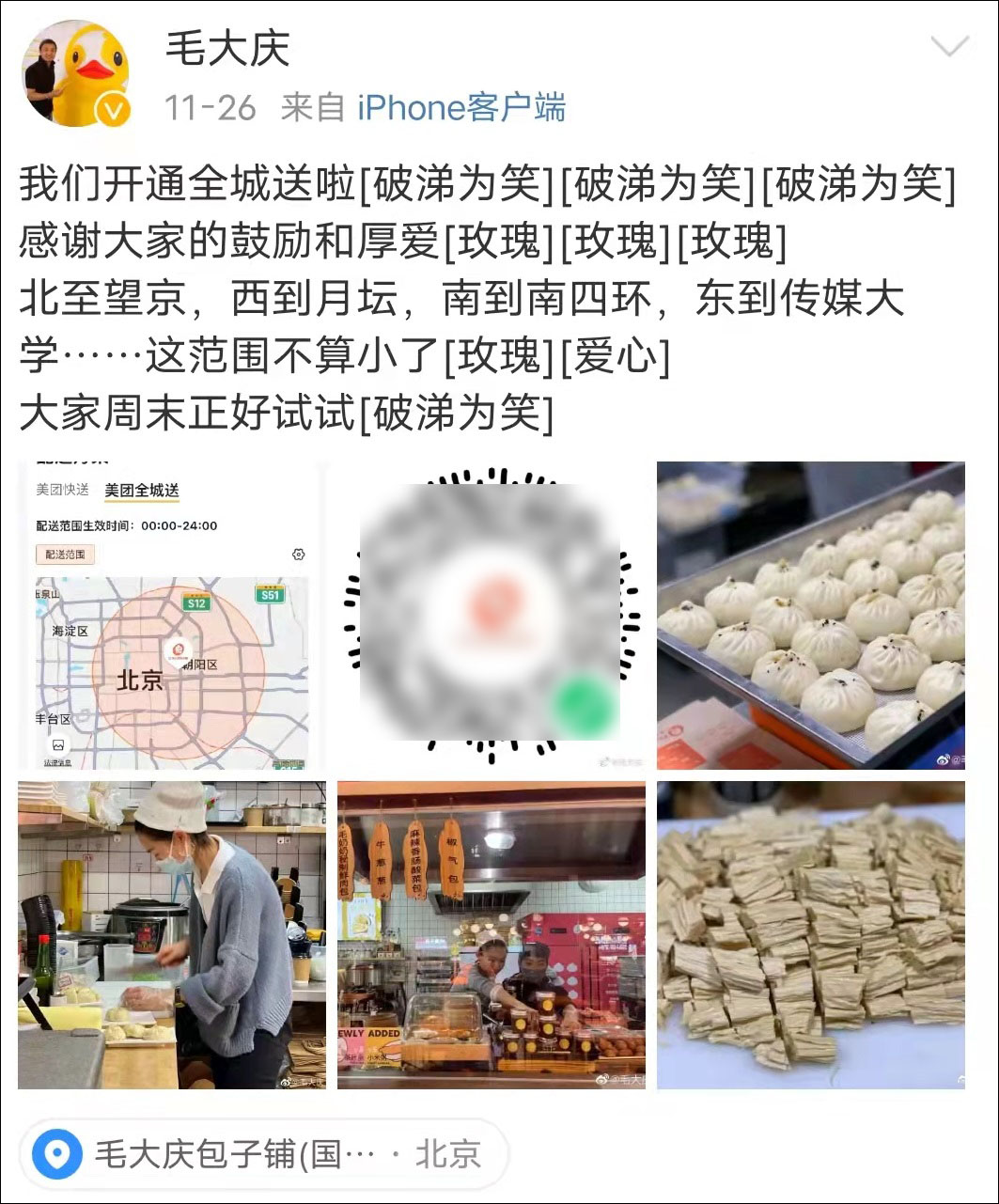Open the delivery range map image
Screen dimensions: 999x1204
(172, 616)
